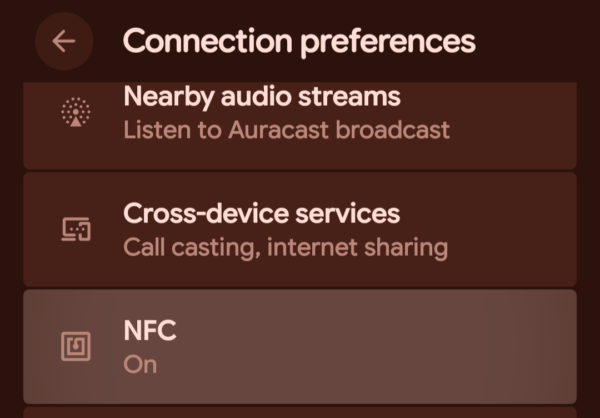Go back from Connection preferences
Screen dimensions: 600x418
tap(64, 42)
